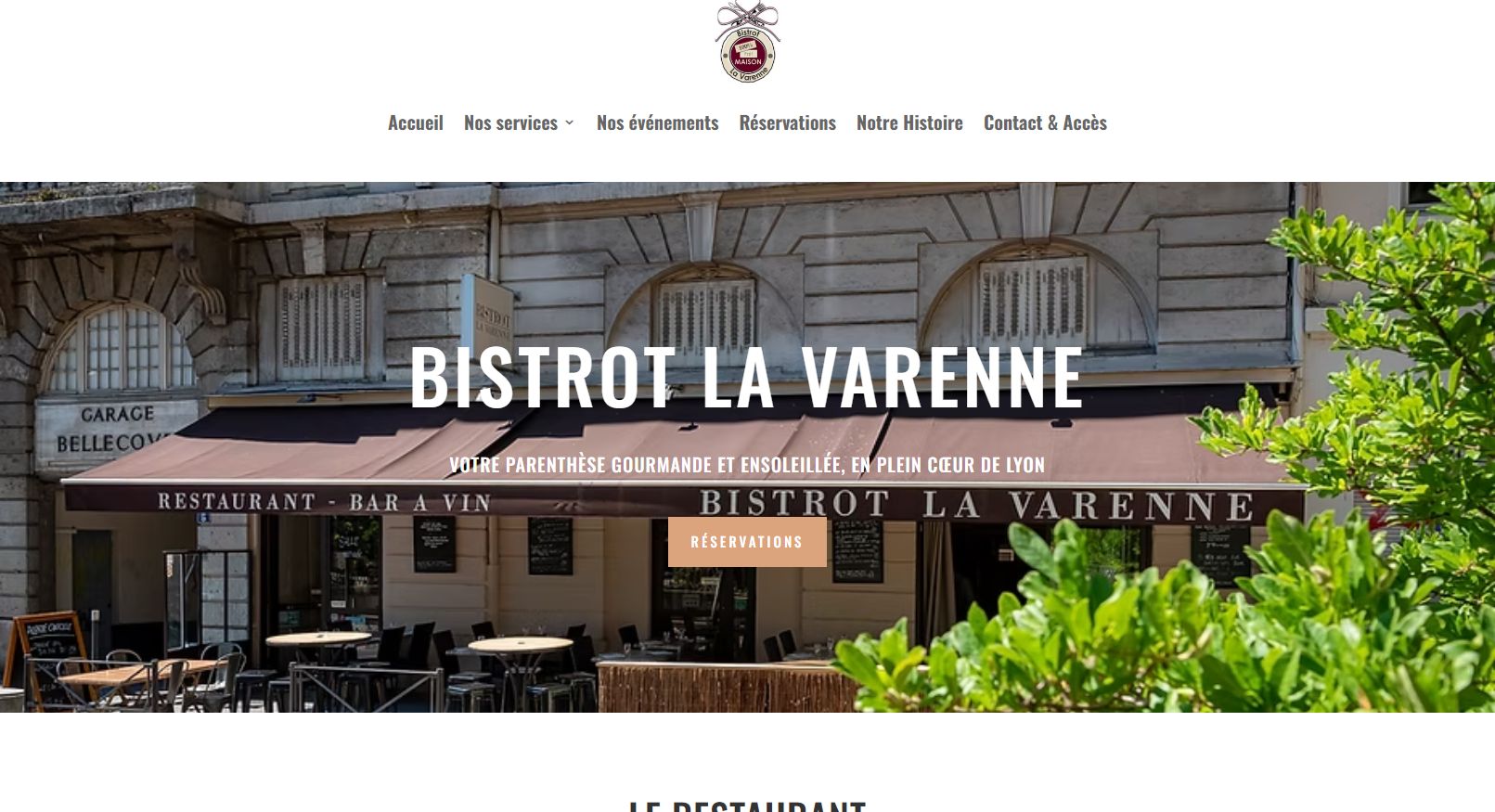Open Réservations in the navigation menu
The image size is (1495, 812).
(x=787, y=122)
